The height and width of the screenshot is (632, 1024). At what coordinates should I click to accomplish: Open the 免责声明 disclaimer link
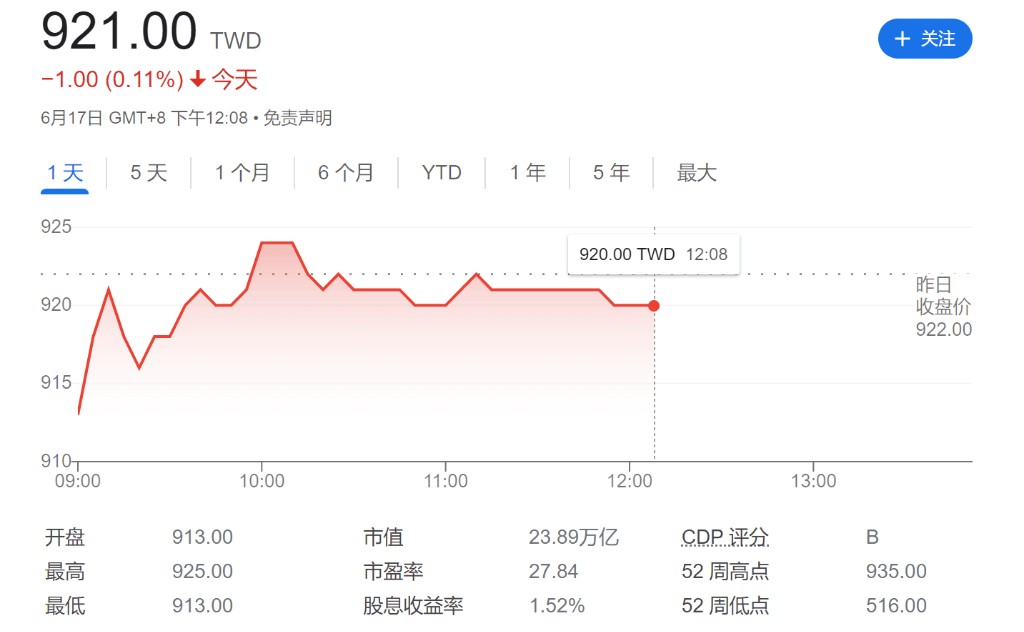point(297,118)
